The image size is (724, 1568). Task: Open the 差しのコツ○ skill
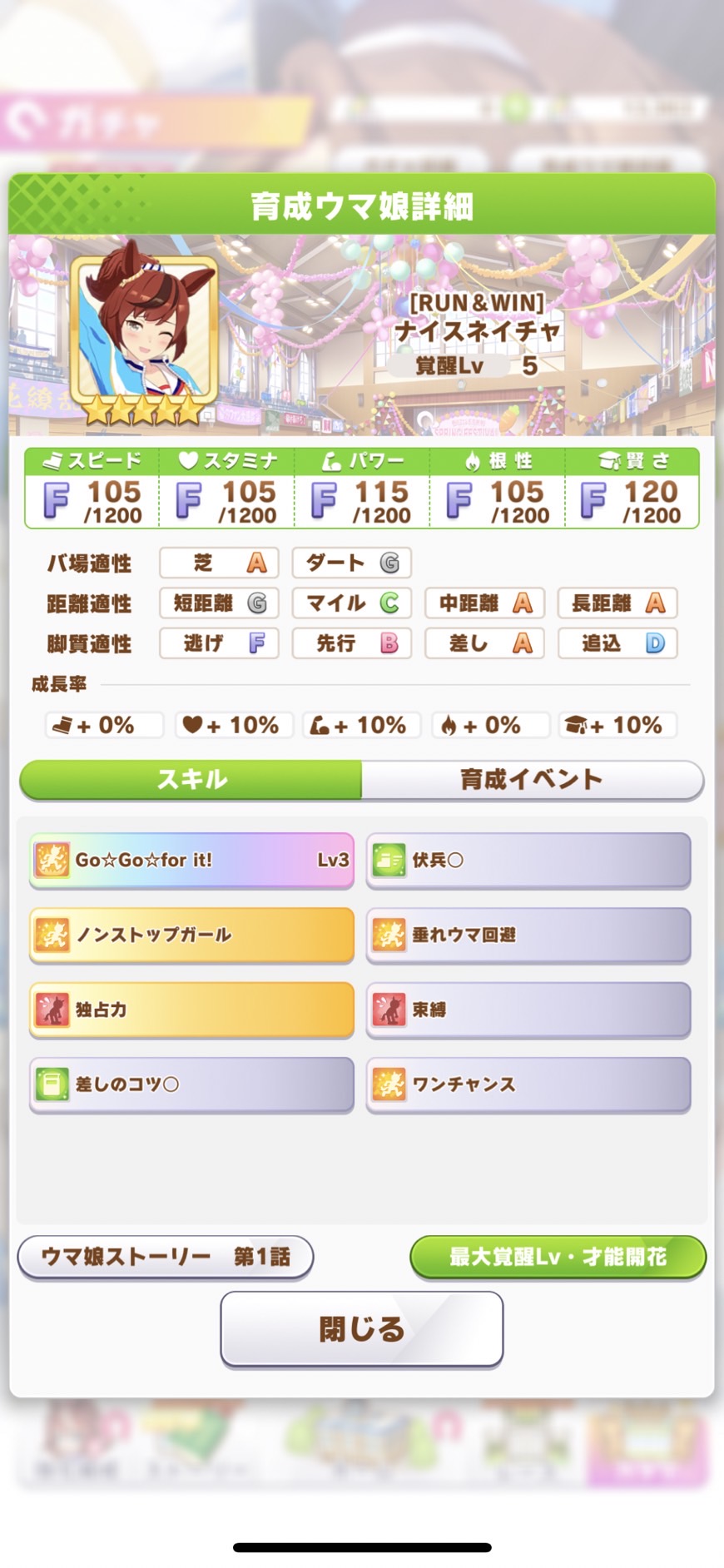[x=192, y=1084]
